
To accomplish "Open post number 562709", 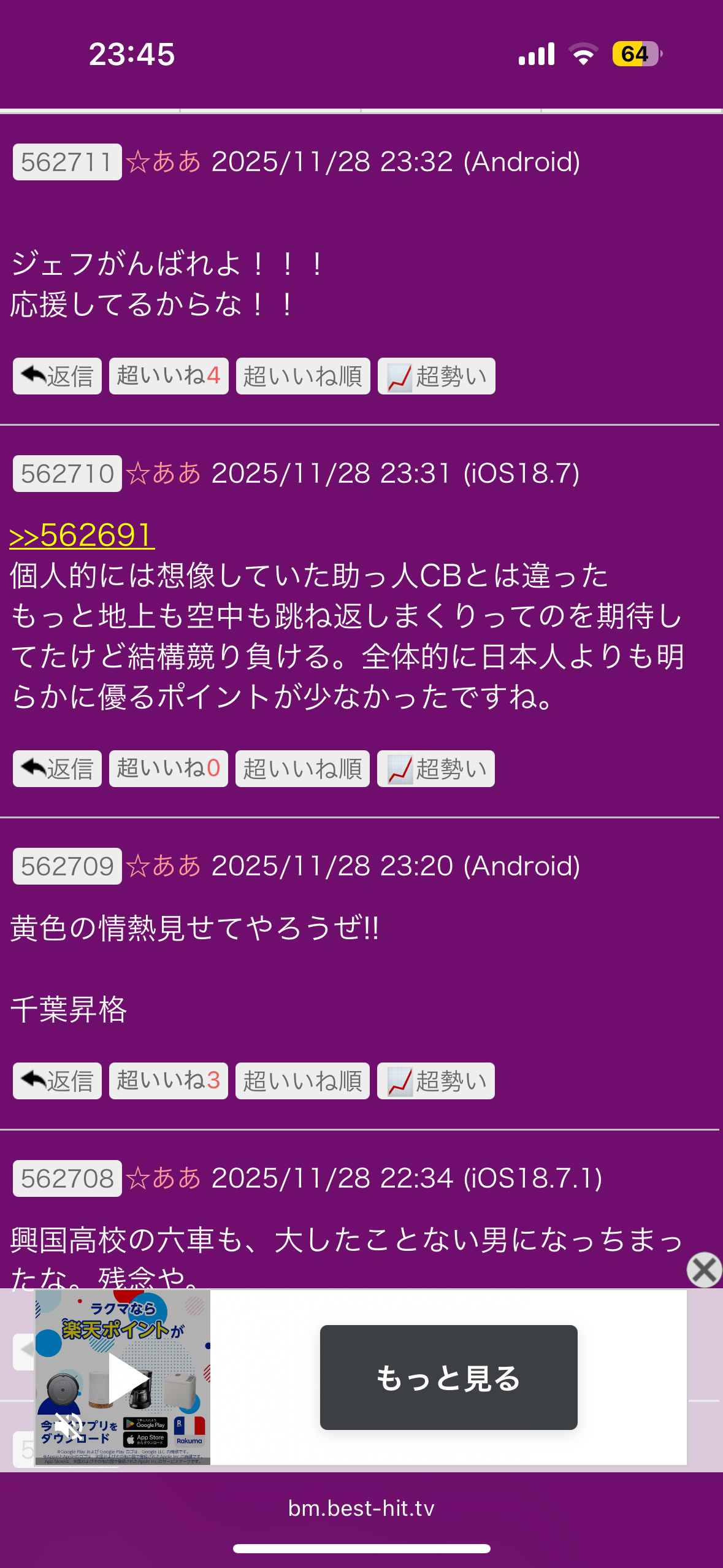I will [67, 866].
